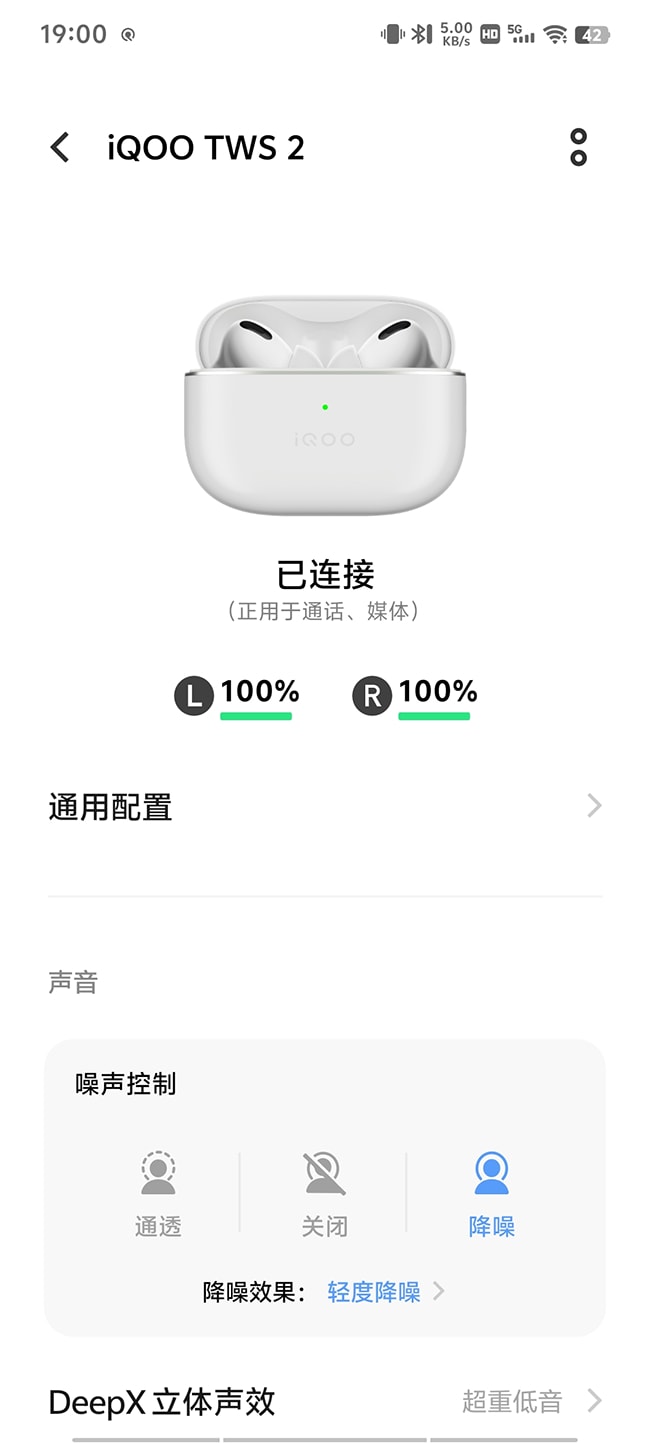
Task: Change 降噪效果 from 轻度降噪
Action: click(x=385, y=1292)
